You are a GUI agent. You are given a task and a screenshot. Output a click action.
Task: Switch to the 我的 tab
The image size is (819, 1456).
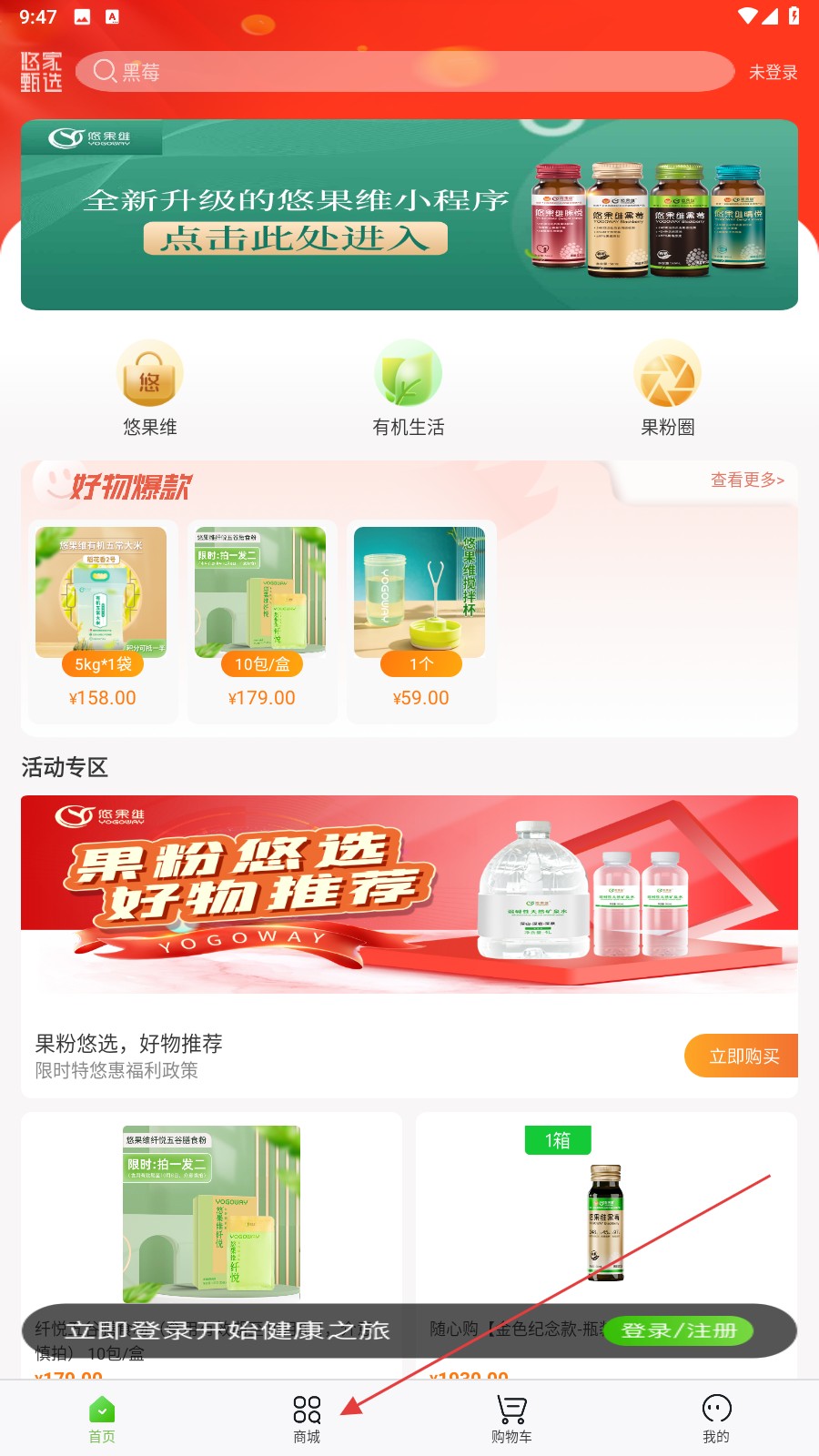(x=716, y=1419)
